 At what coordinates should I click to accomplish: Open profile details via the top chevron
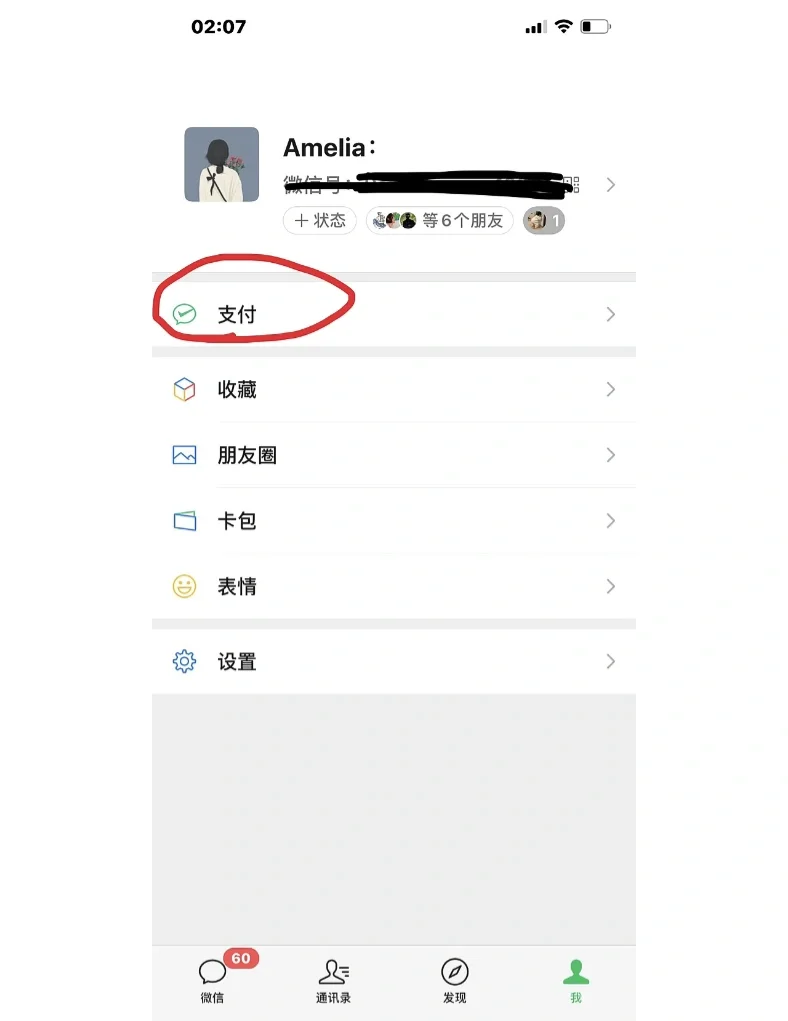pyautogui.click(x=610, y=185)
